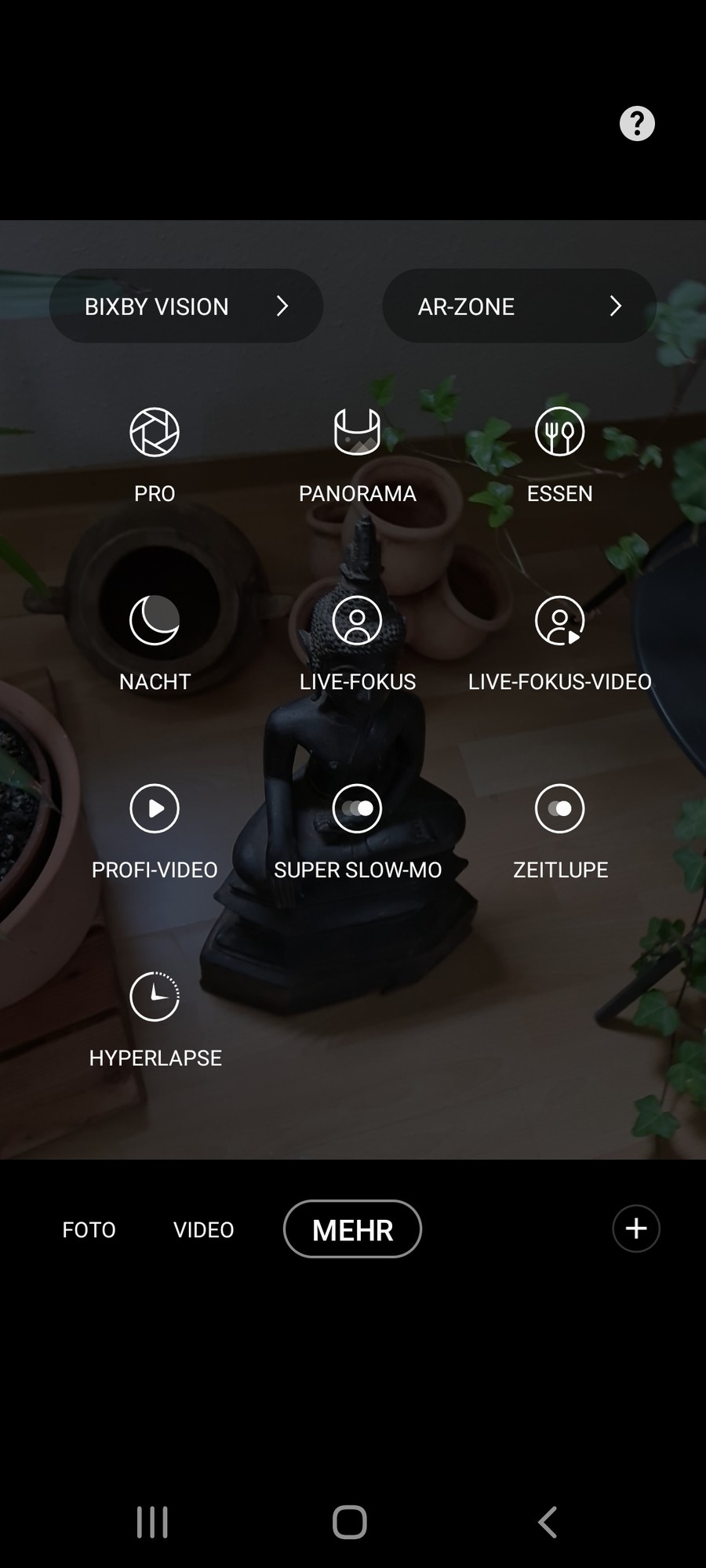Tap the plus icon to edit modes
The image size is (706, 1568).
coord(635,1229)
